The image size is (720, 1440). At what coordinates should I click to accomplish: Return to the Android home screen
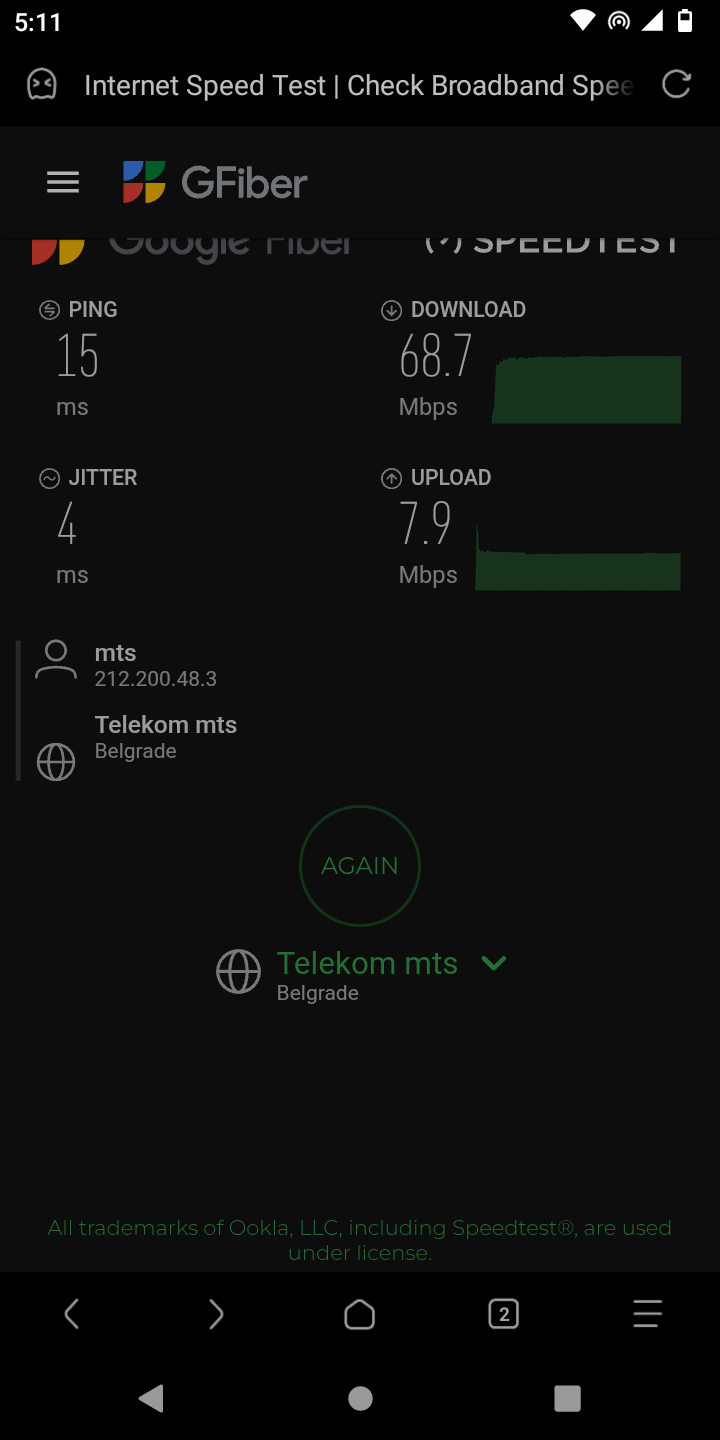(360, 1398)
